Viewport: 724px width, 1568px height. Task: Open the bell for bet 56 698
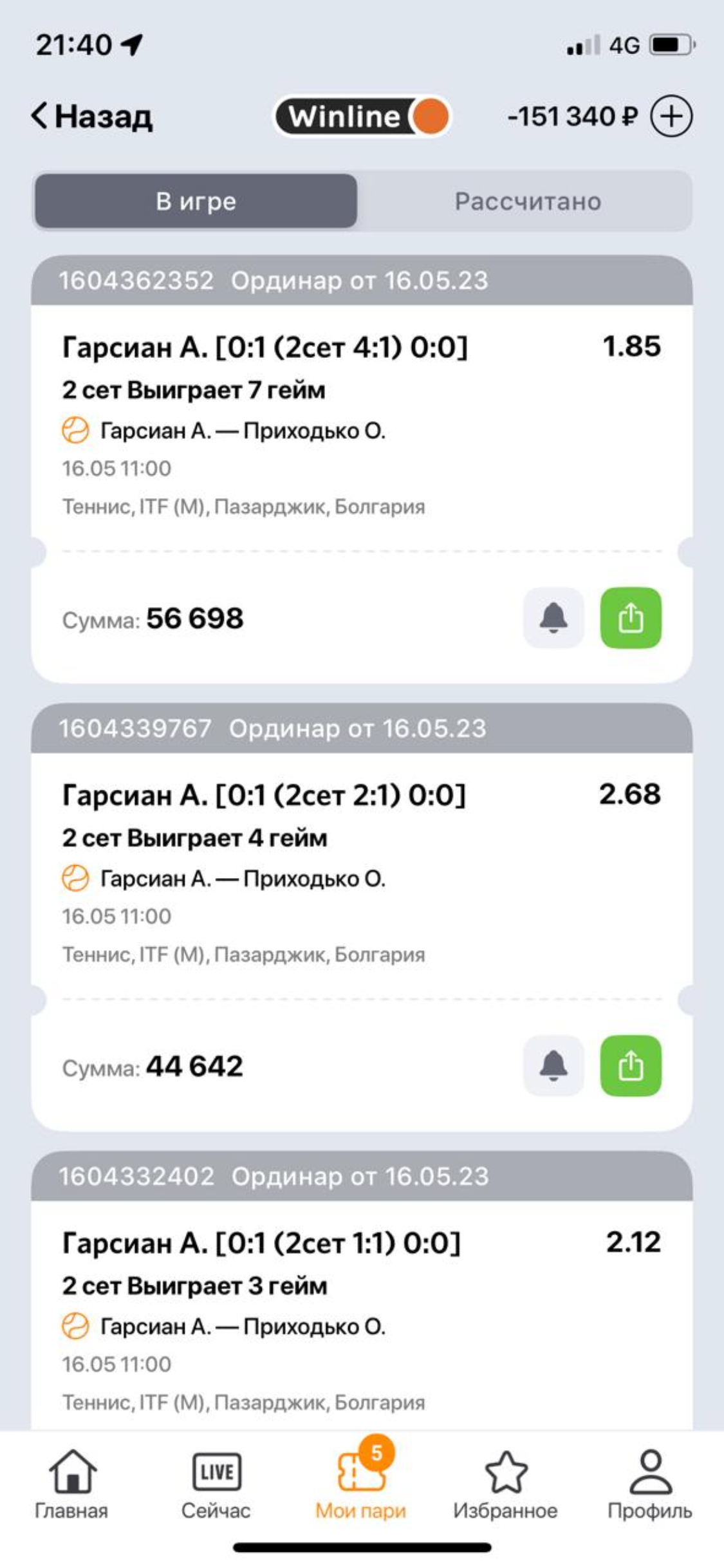[x=553, y=618]
